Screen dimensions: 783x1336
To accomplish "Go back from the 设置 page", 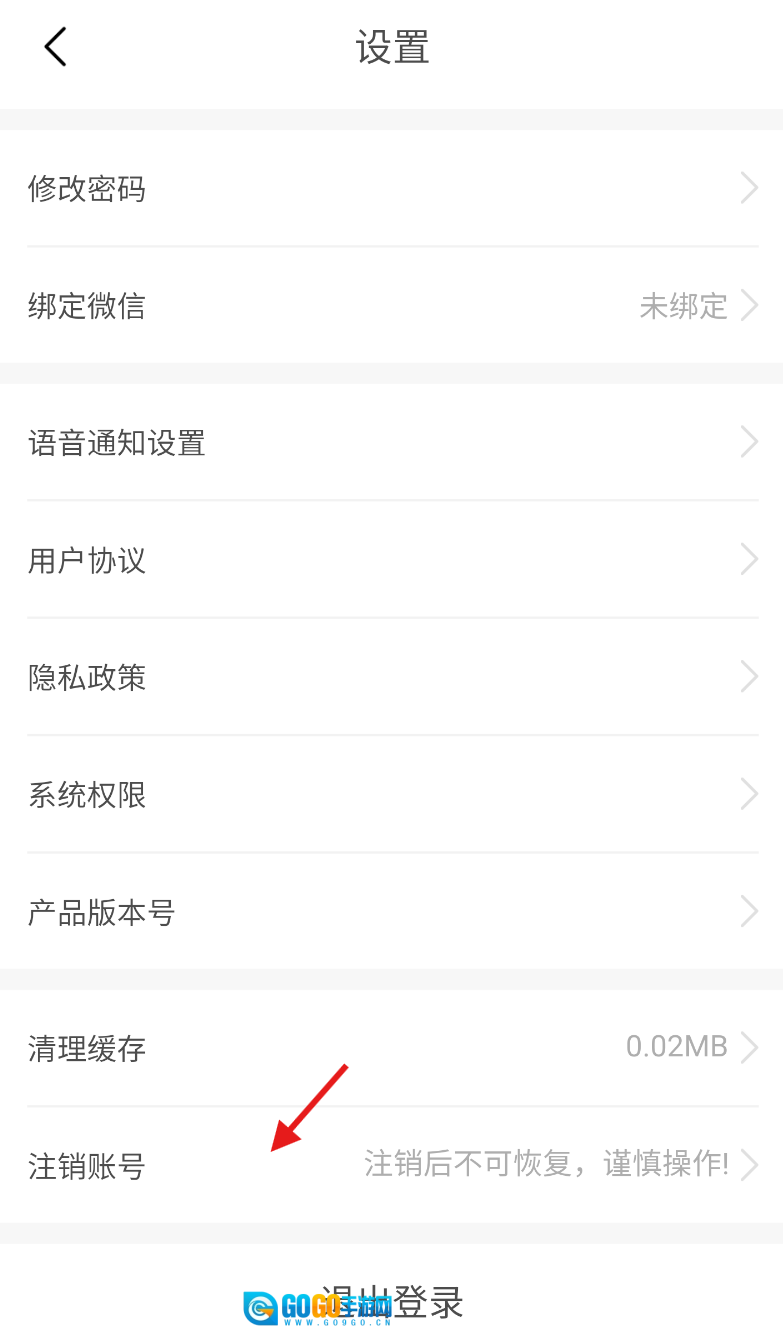I will point(55,47).
